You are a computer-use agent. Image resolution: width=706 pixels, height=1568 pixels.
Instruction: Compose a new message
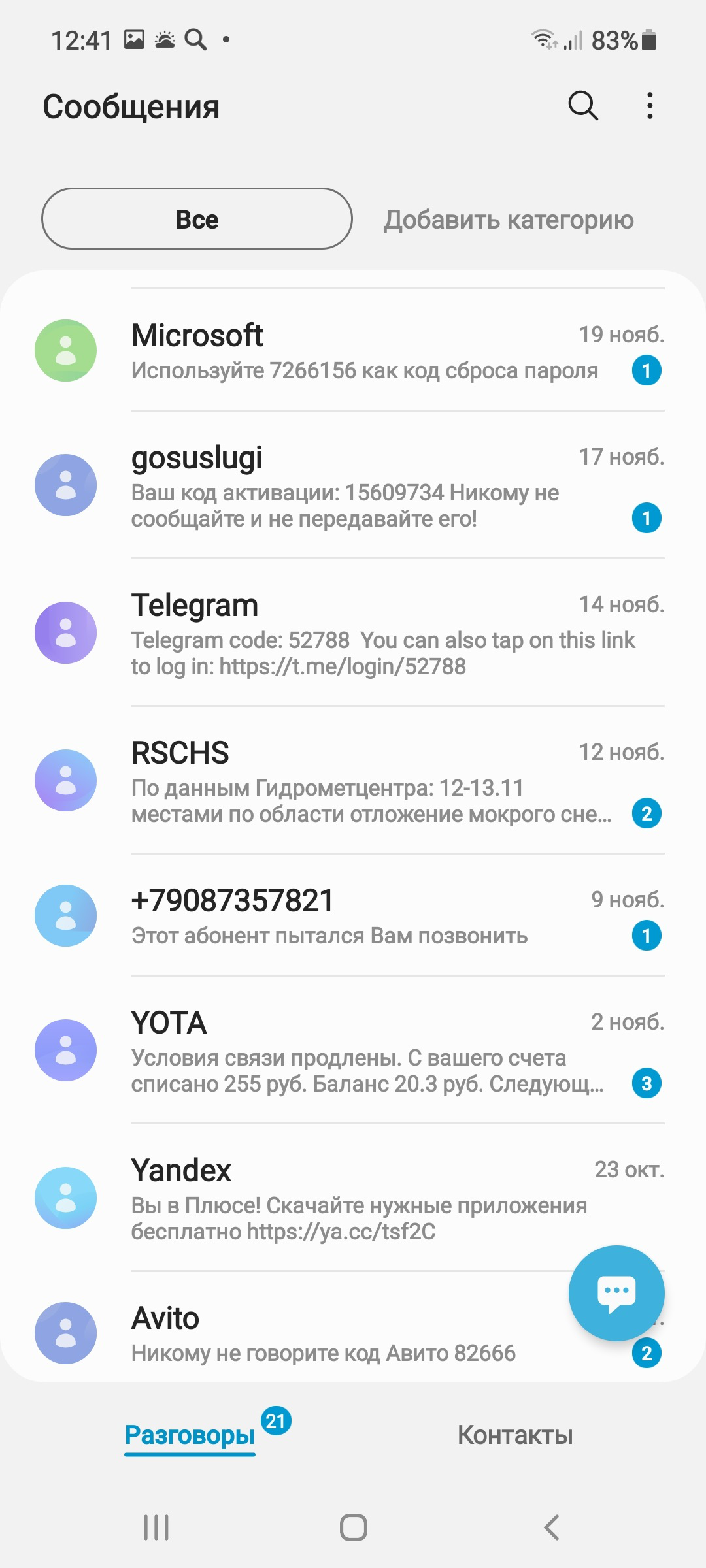click(x=616, y=1293)
